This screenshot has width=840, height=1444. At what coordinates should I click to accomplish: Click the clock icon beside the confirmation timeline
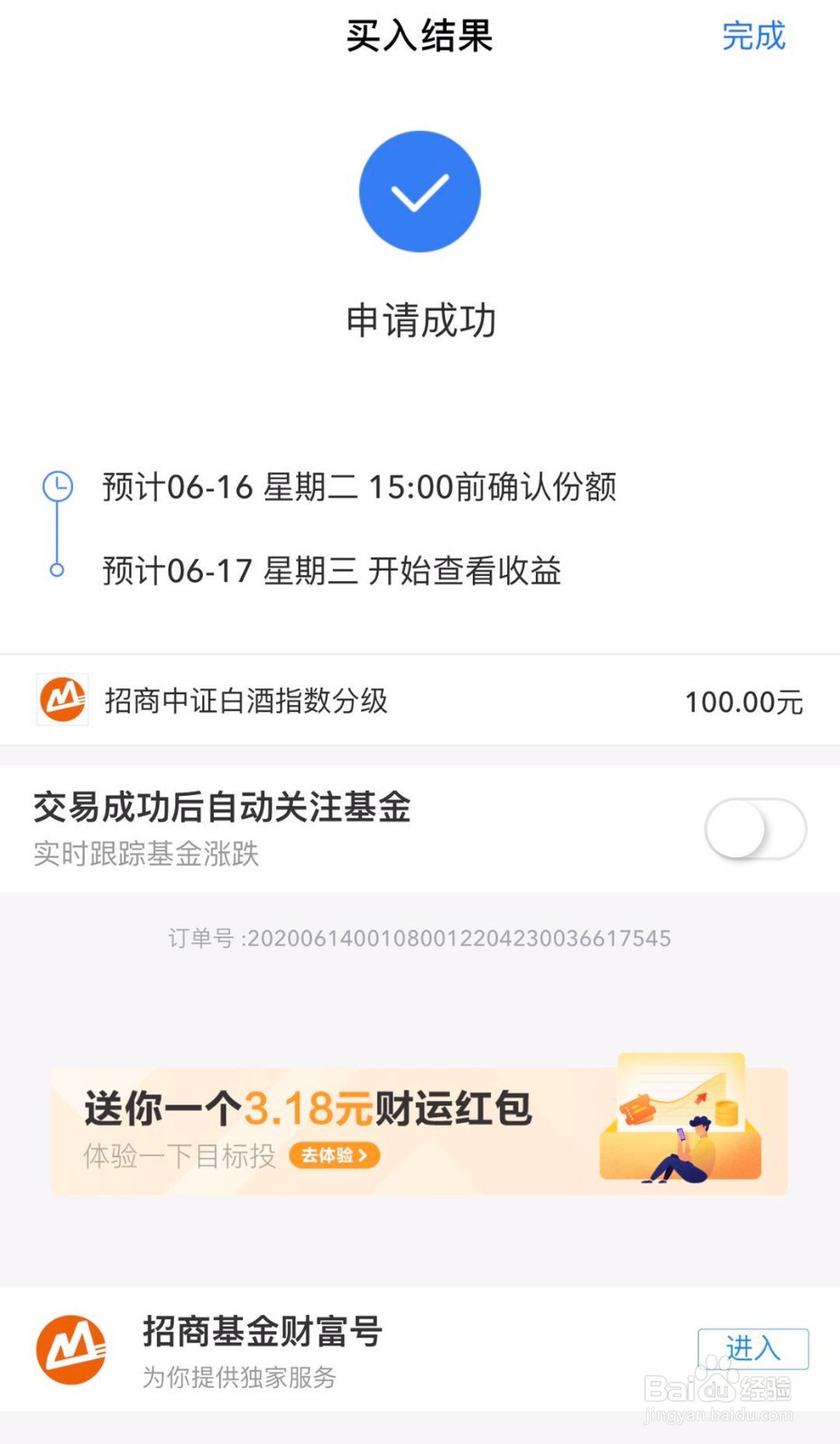[58, 485]
